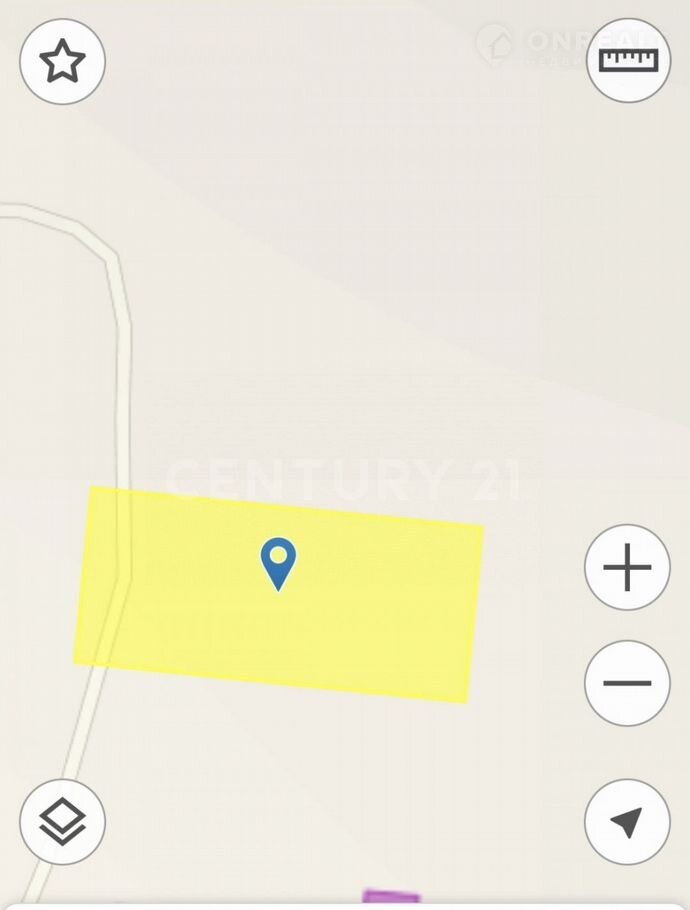
Task: Activate the ruler measuring tool
Action: pos(628,60)
